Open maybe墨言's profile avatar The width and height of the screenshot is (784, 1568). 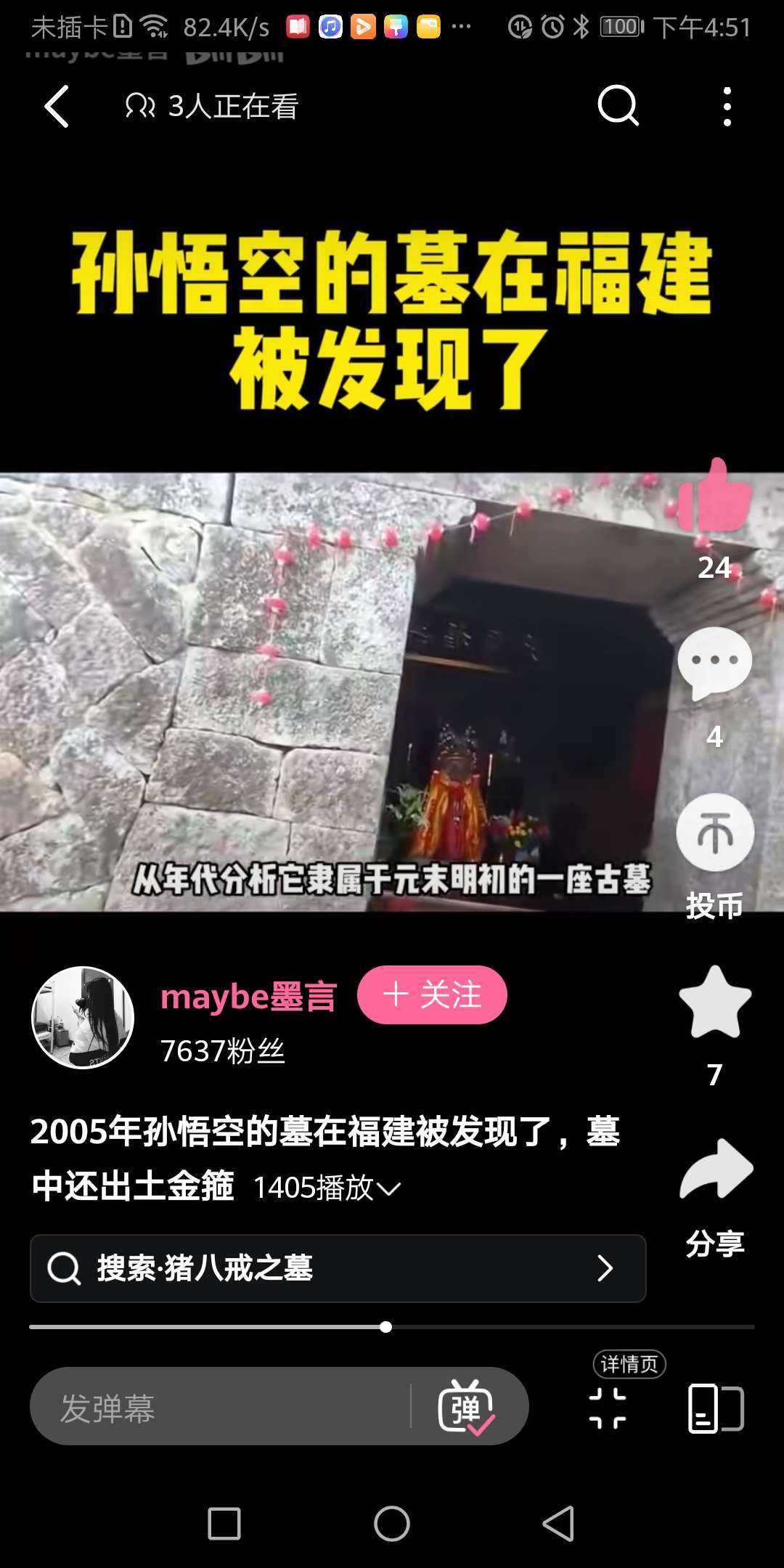point(83,1017)
